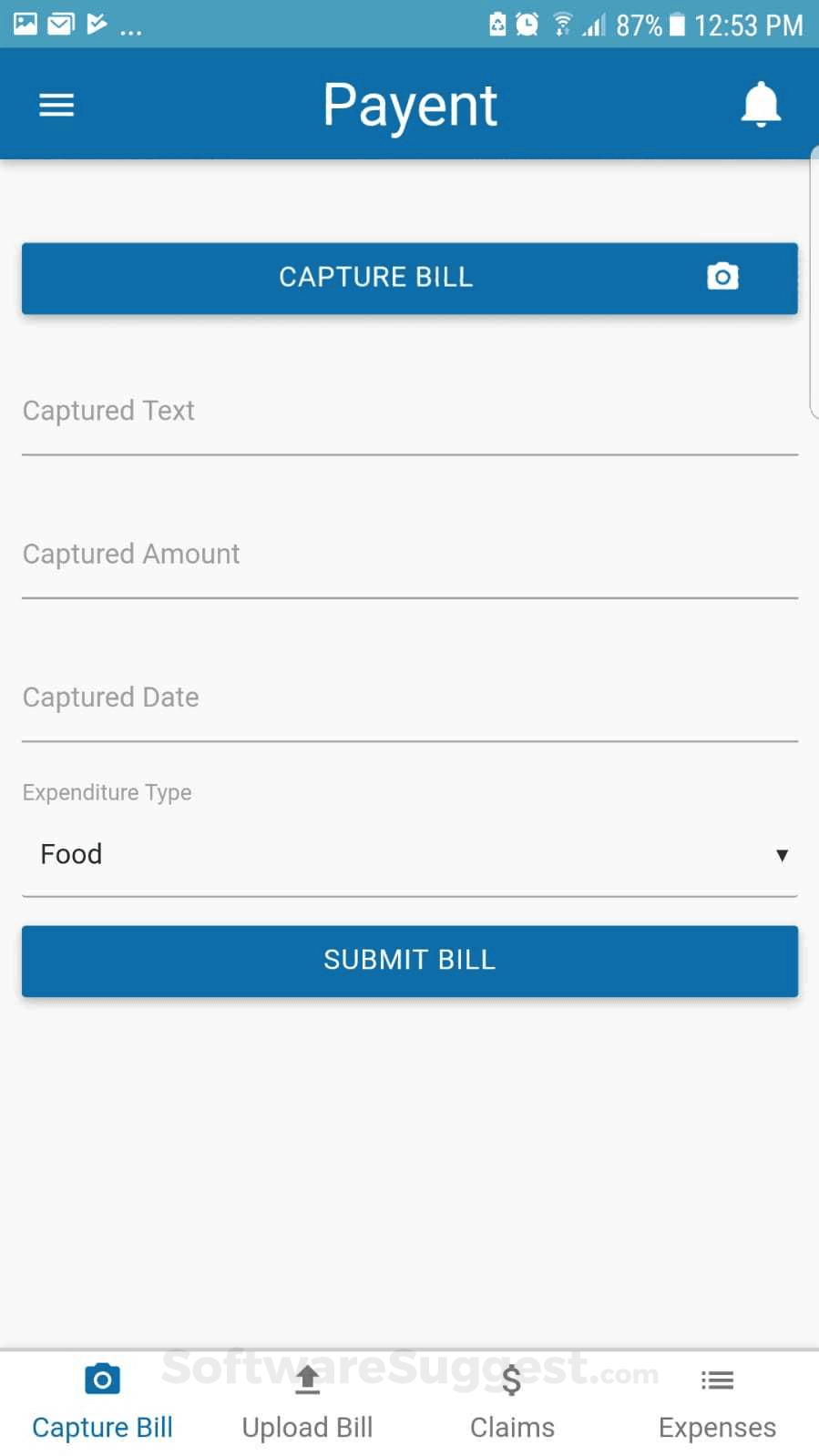The height and width of the screenshot is (1456, 819).
Task: Open the hamburger navigation menu
Action: [x=56, y=104]
